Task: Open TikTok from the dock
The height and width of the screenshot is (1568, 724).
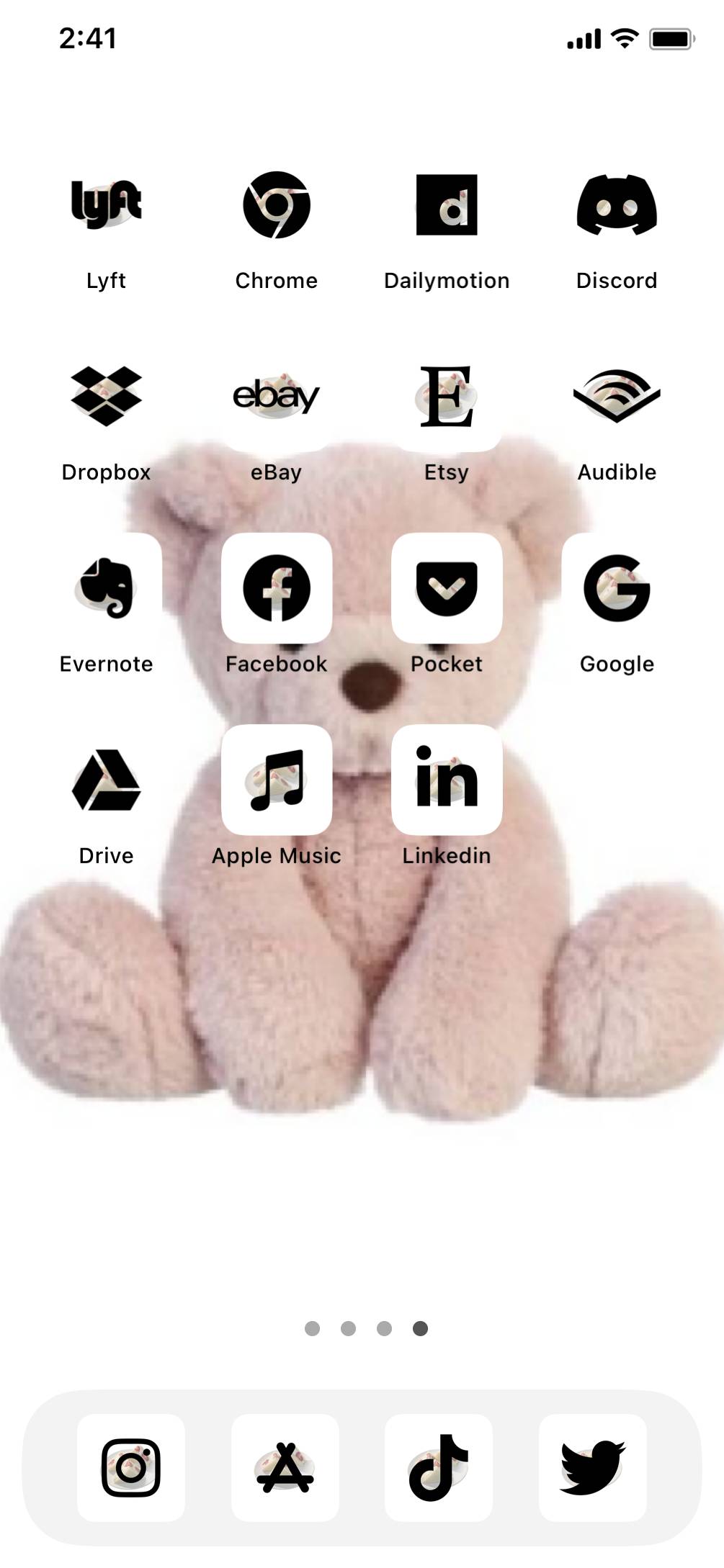Action: click(439, 1467)
